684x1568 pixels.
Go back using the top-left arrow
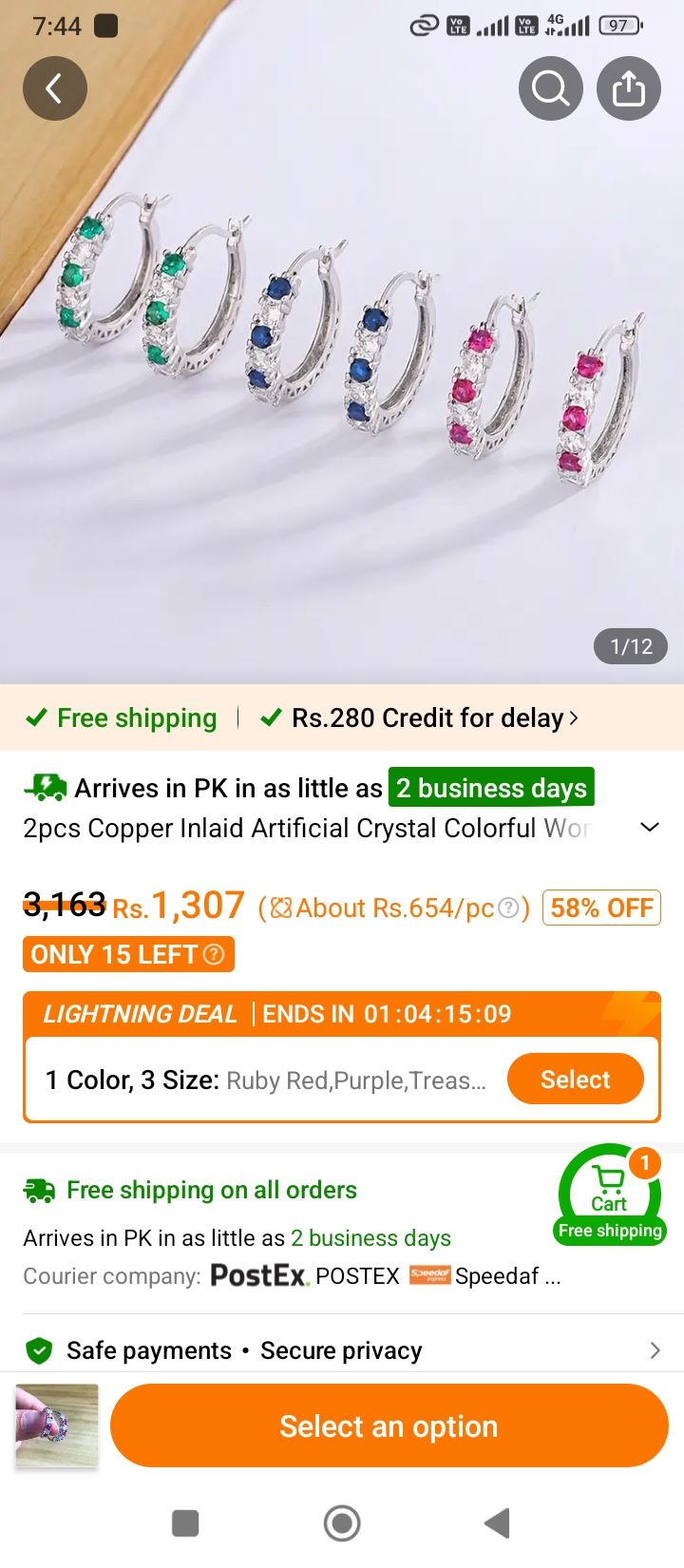[55, 89]
